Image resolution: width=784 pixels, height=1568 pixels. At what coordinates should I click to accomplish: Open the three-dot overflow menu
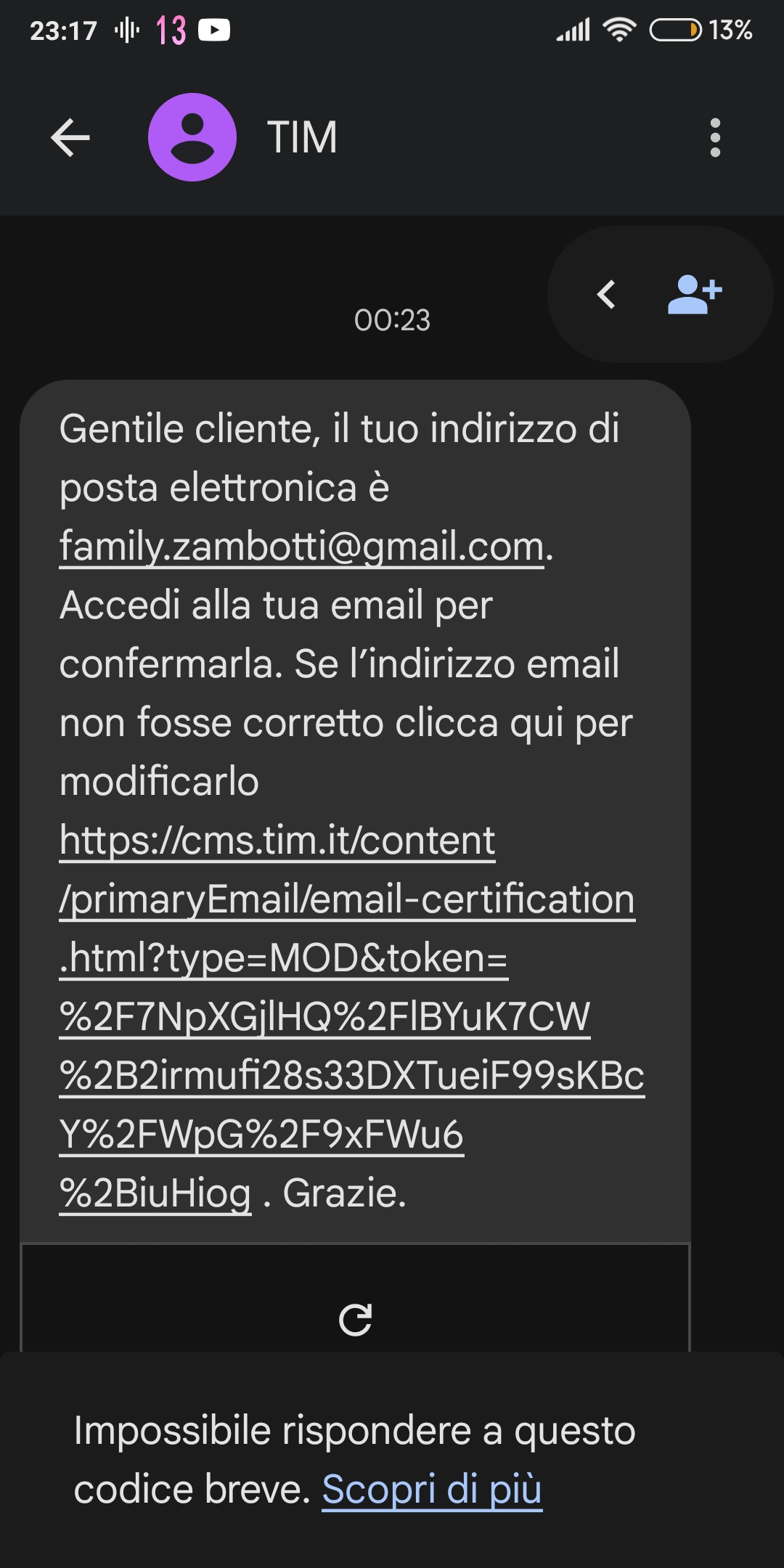[715, 137]
